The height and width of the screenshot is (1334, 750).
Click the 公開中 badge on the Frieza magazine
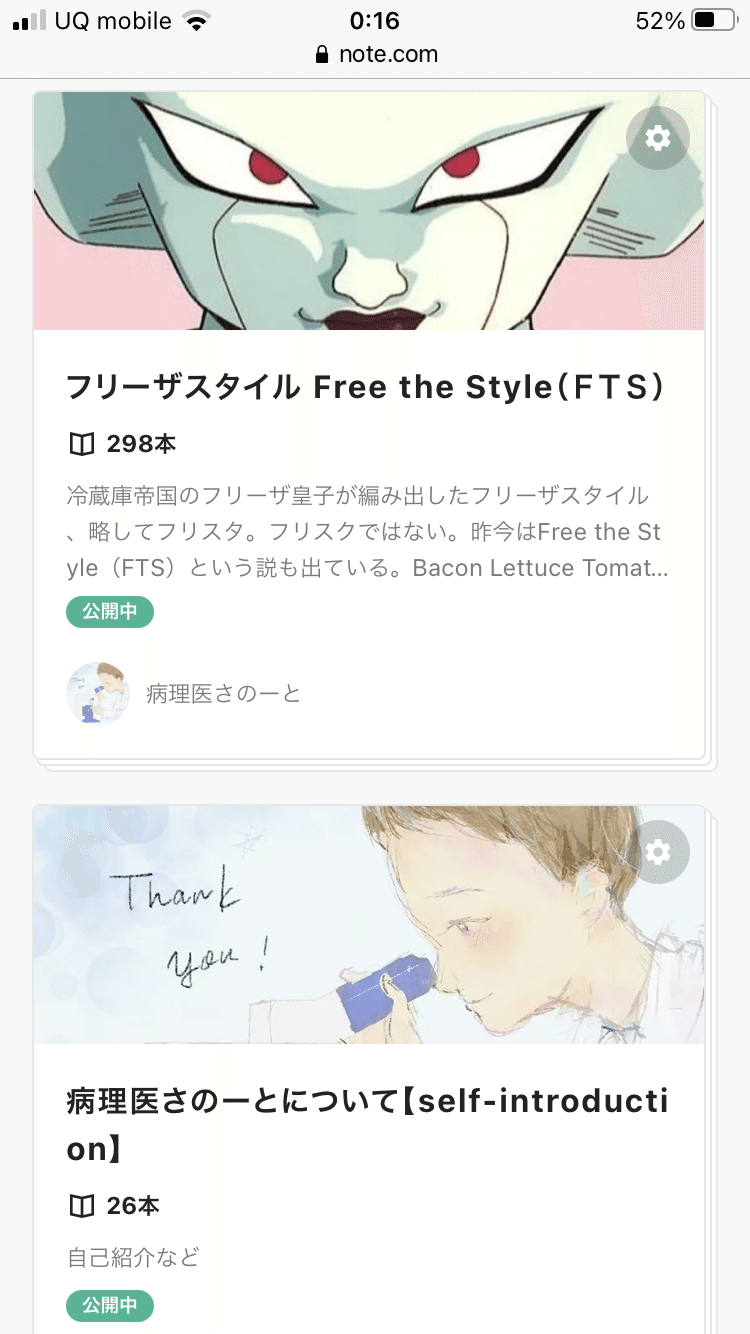coord(110,612)
